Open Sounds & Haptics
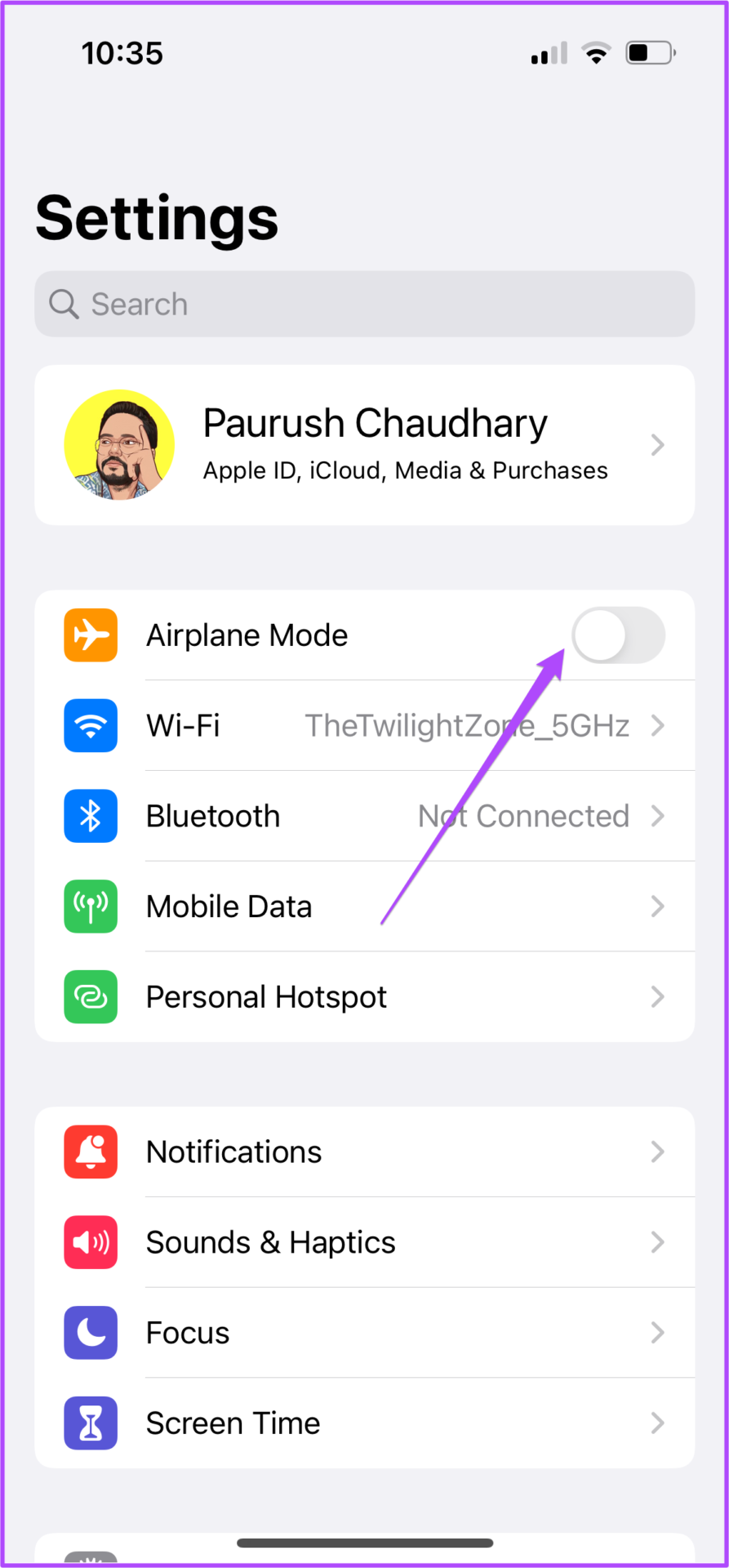 tap(364, 1243)
